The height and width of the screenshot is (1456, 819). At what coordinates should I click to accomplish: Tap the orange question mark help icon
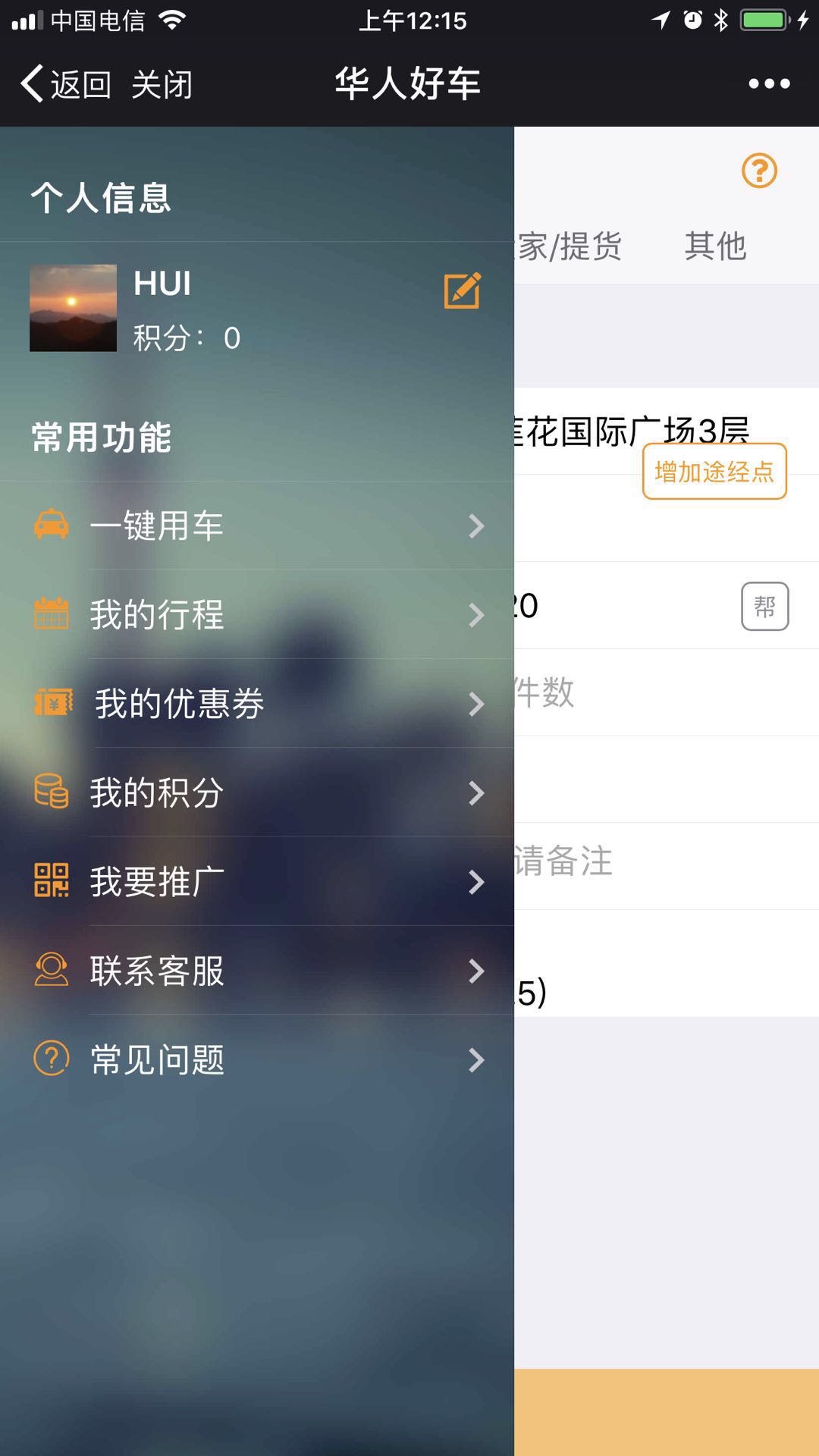point(759,171)
